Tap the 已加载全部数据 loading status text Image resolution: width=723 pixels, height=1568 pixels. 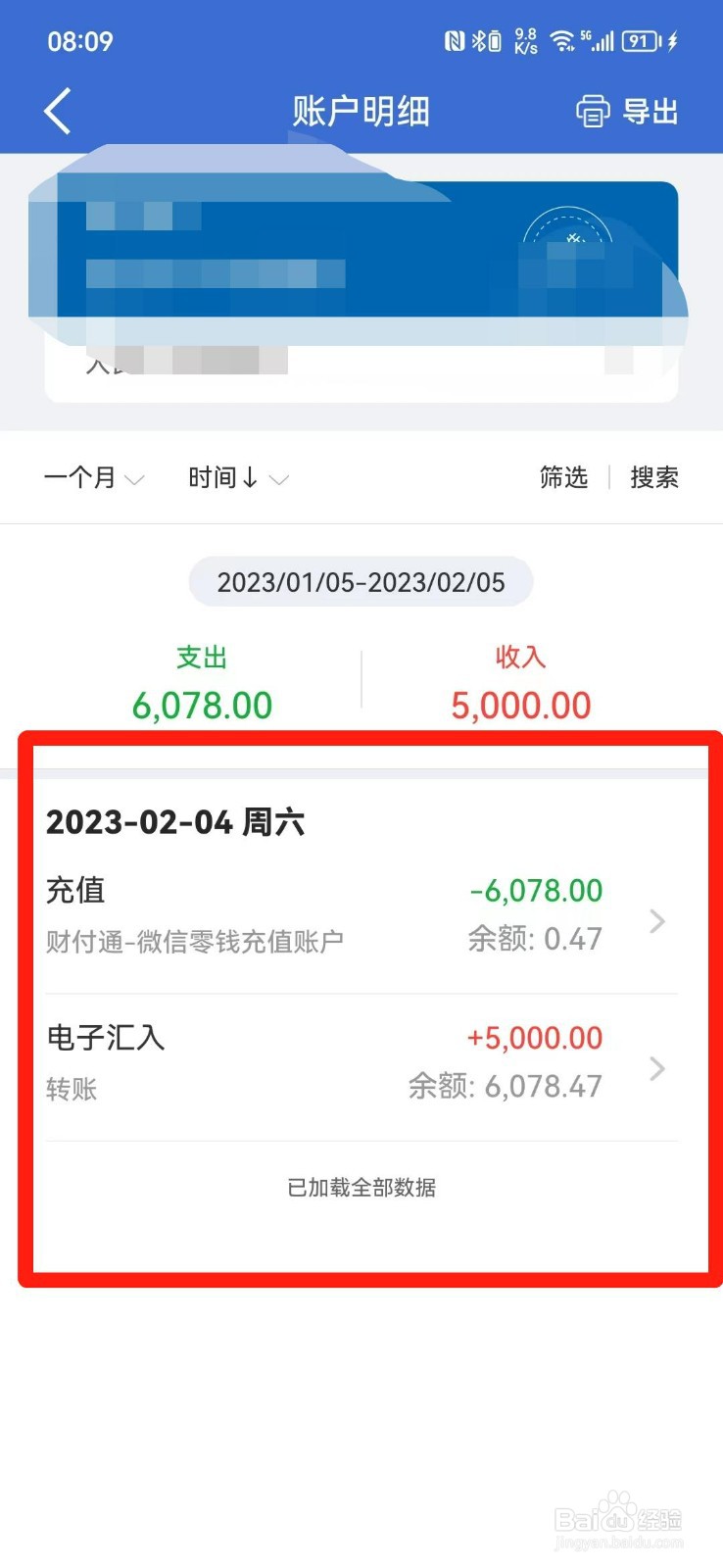tap(361, 1188)
